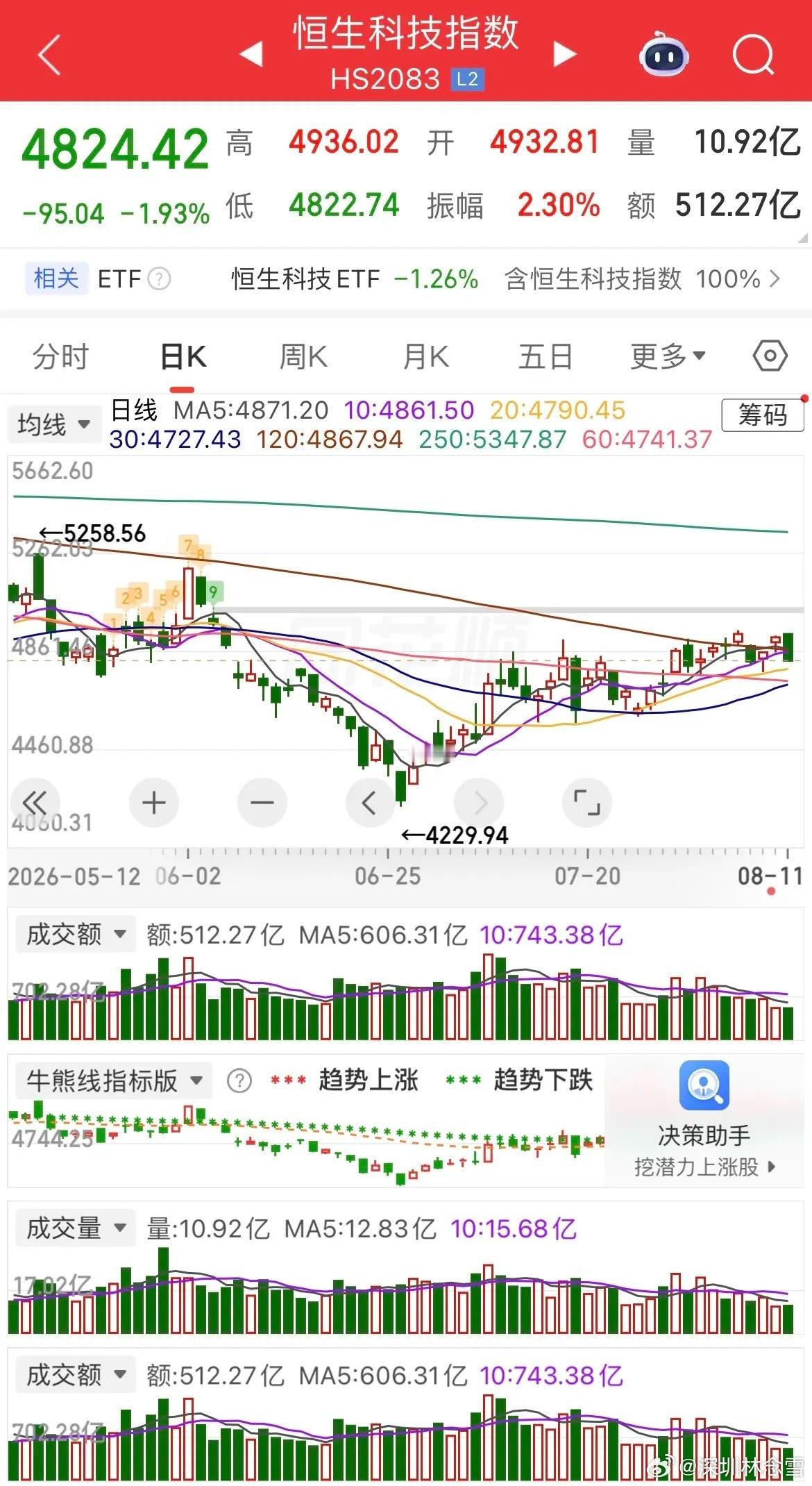Enter fullscreen chart mode
This screenshot has width=812, height=1486.
[x=587, y=803]
